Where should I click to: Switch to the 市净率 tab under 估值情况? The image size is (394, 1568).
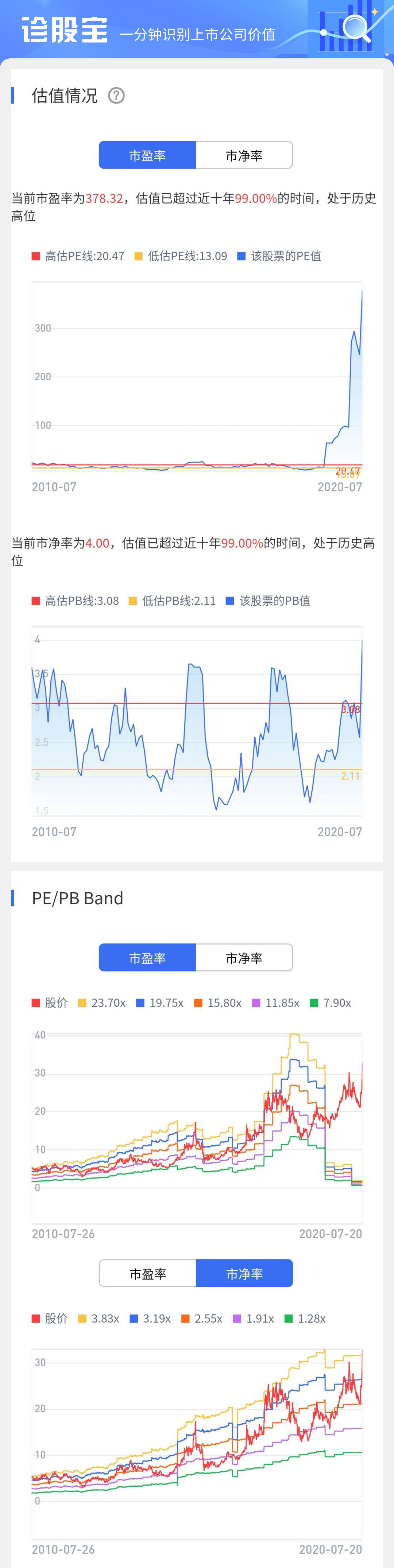coord(244,155)
